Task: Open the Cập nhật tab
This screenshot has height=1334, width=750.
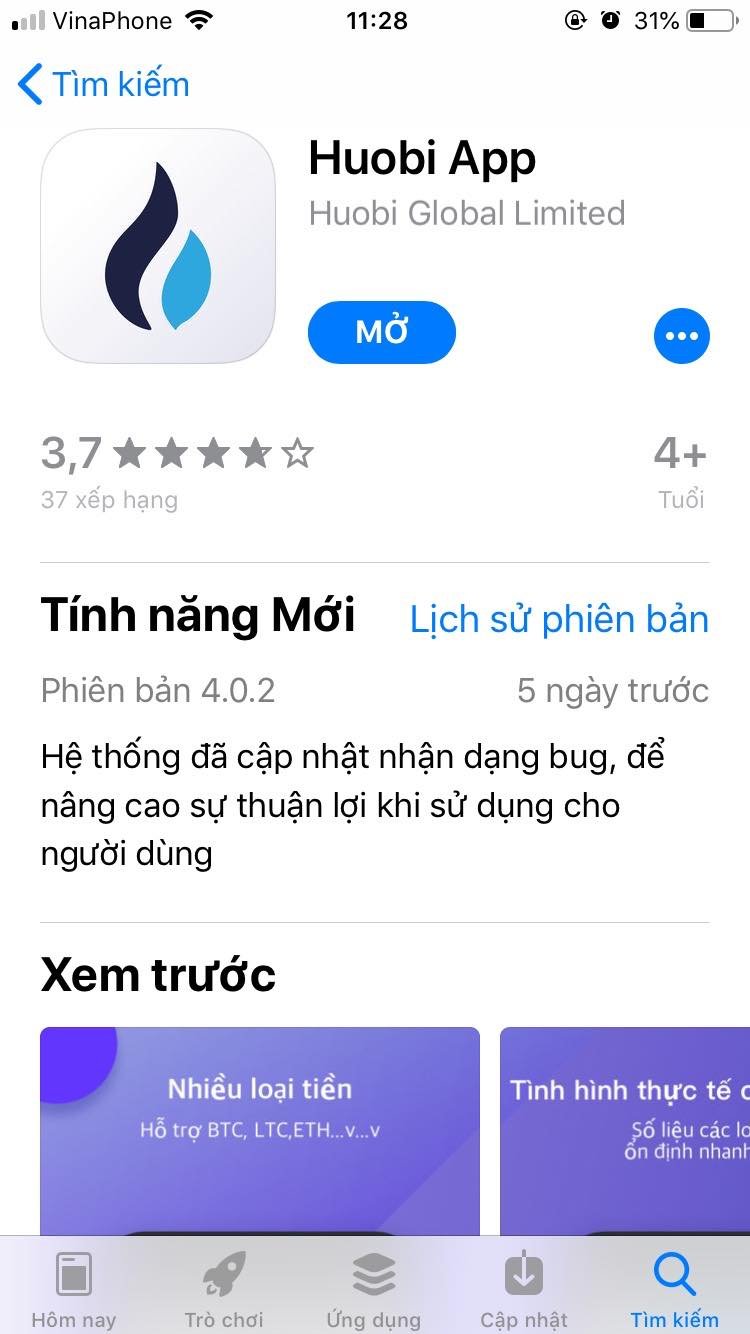Action: tap(524, 1289)
